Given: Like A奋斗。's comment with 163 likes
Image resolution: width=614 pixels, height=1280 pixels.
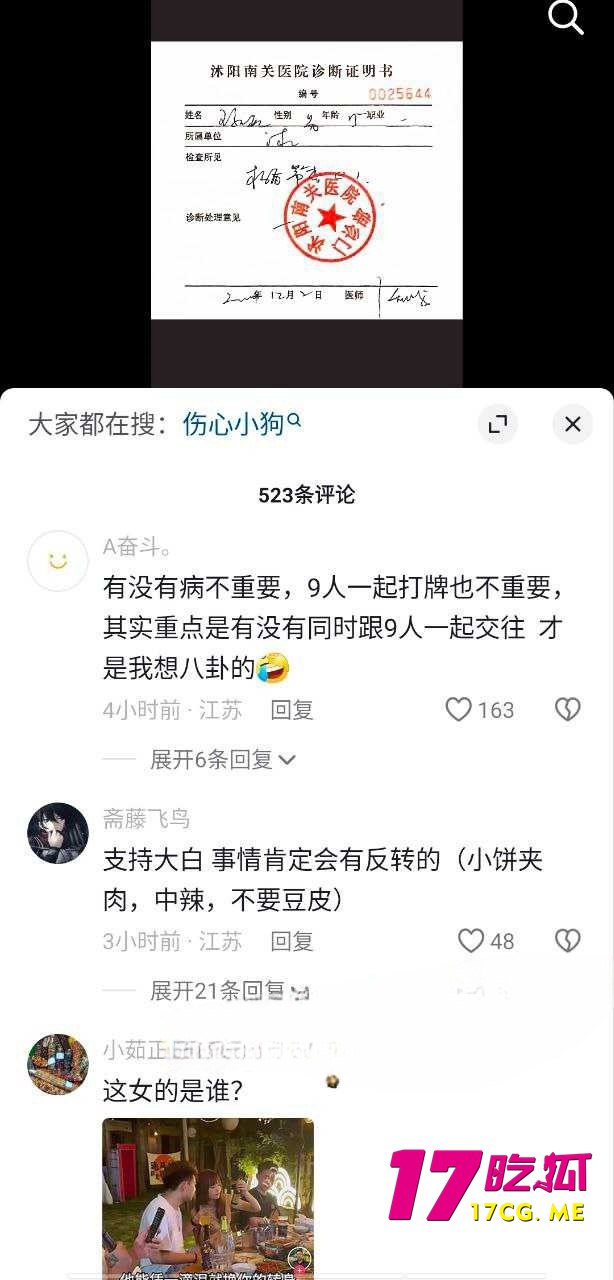Looking at the screenshot, I should pos(458,710).
